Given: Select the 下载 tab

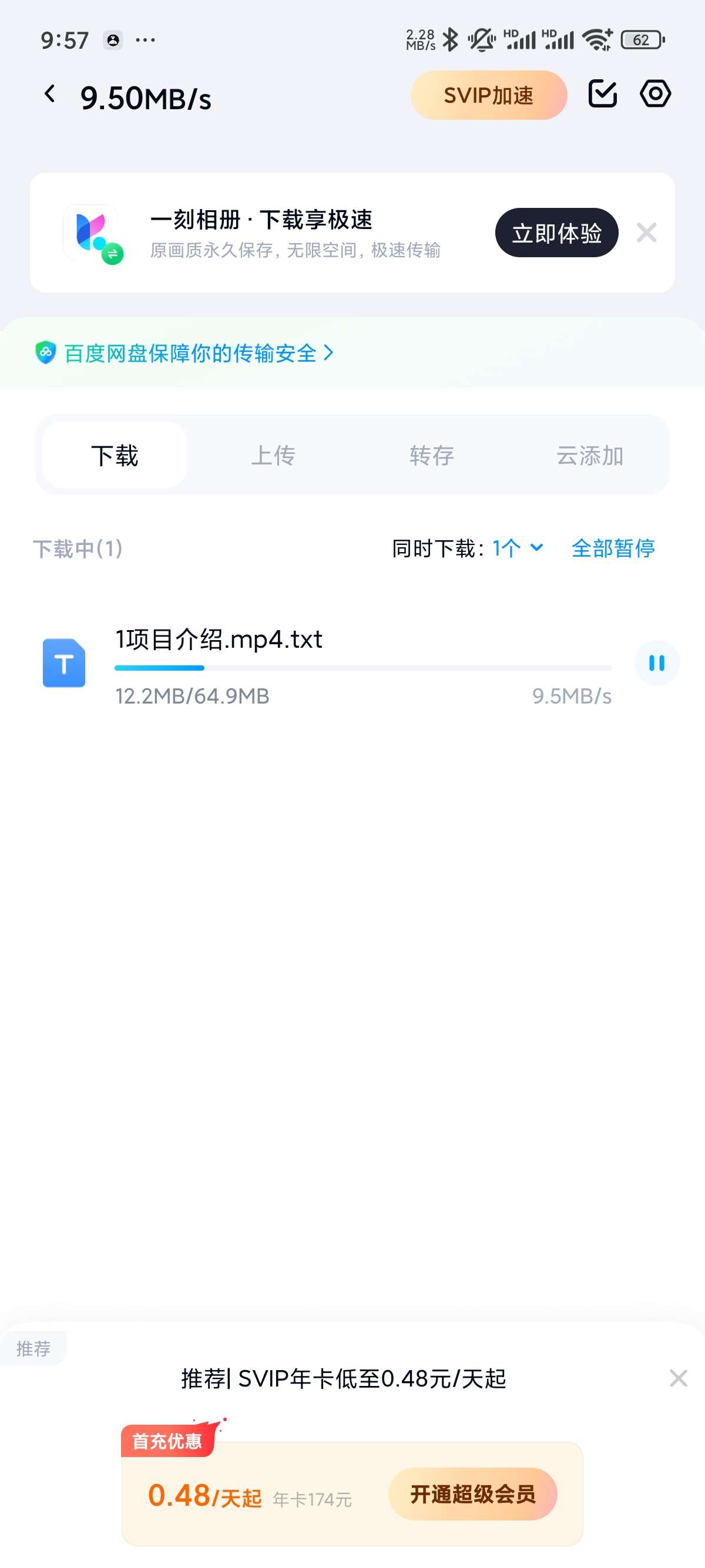Looking at the screenshot, I should click(115, 455).
